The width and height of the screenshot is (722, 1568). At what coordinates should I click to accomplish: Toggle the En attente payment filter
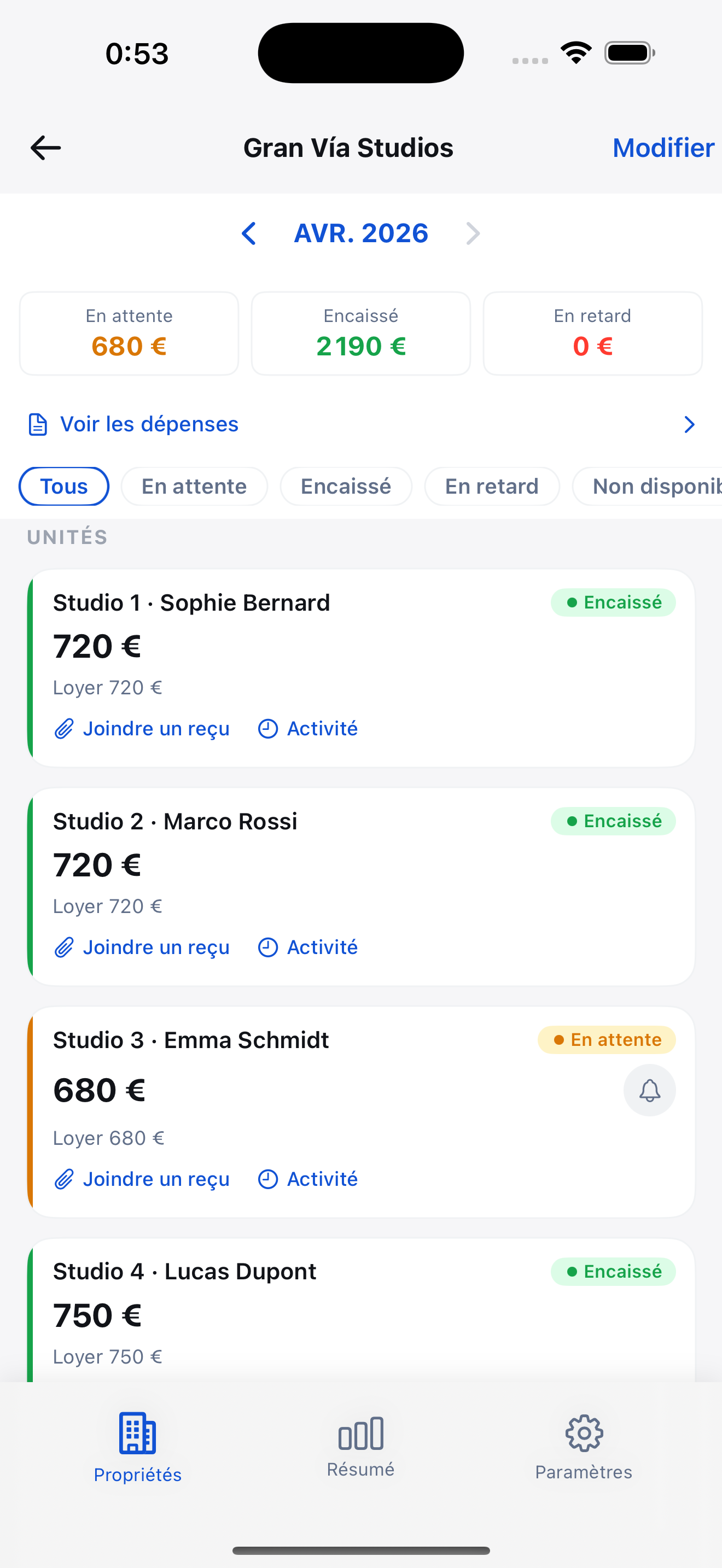[x=194, y=485]
